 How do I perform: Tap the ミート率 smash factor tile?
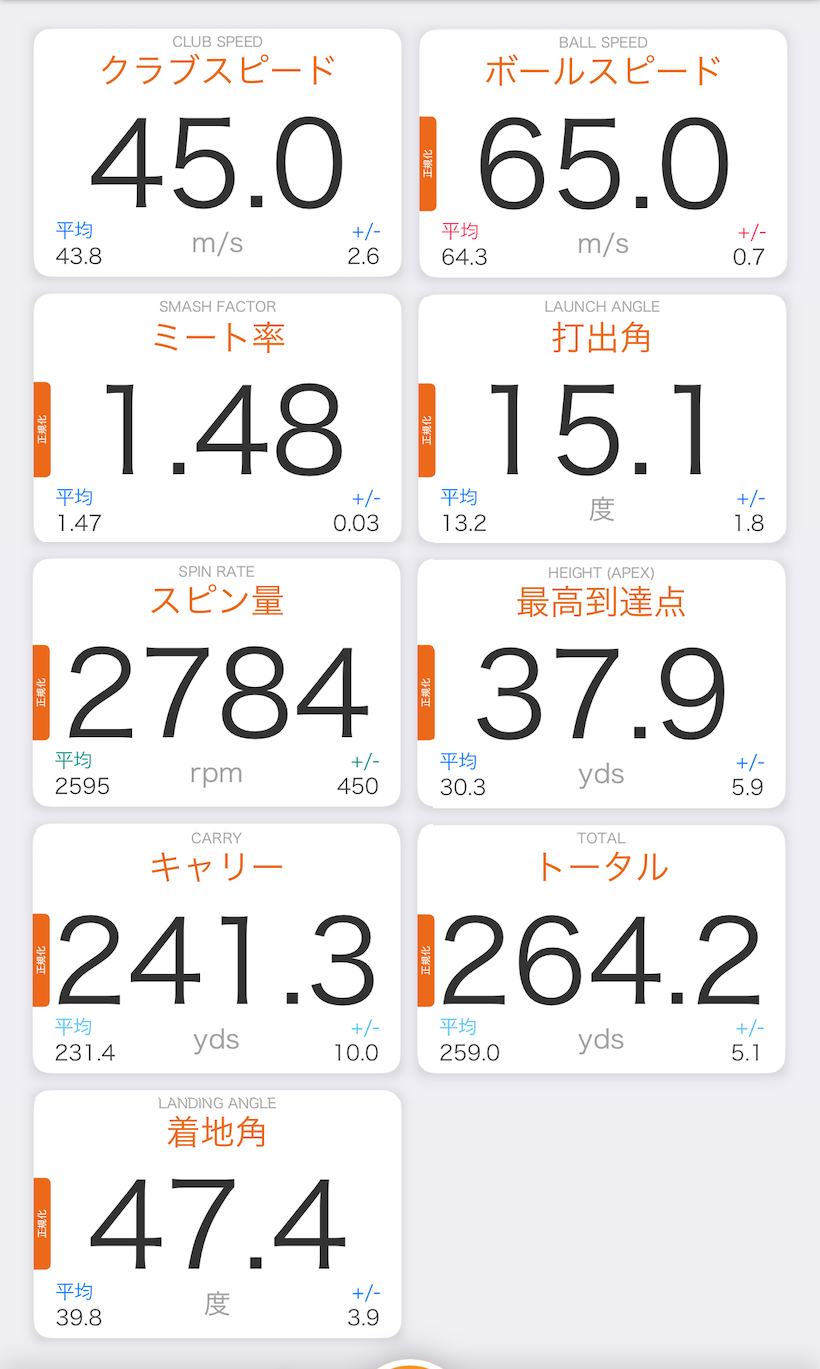click(217, 418)
